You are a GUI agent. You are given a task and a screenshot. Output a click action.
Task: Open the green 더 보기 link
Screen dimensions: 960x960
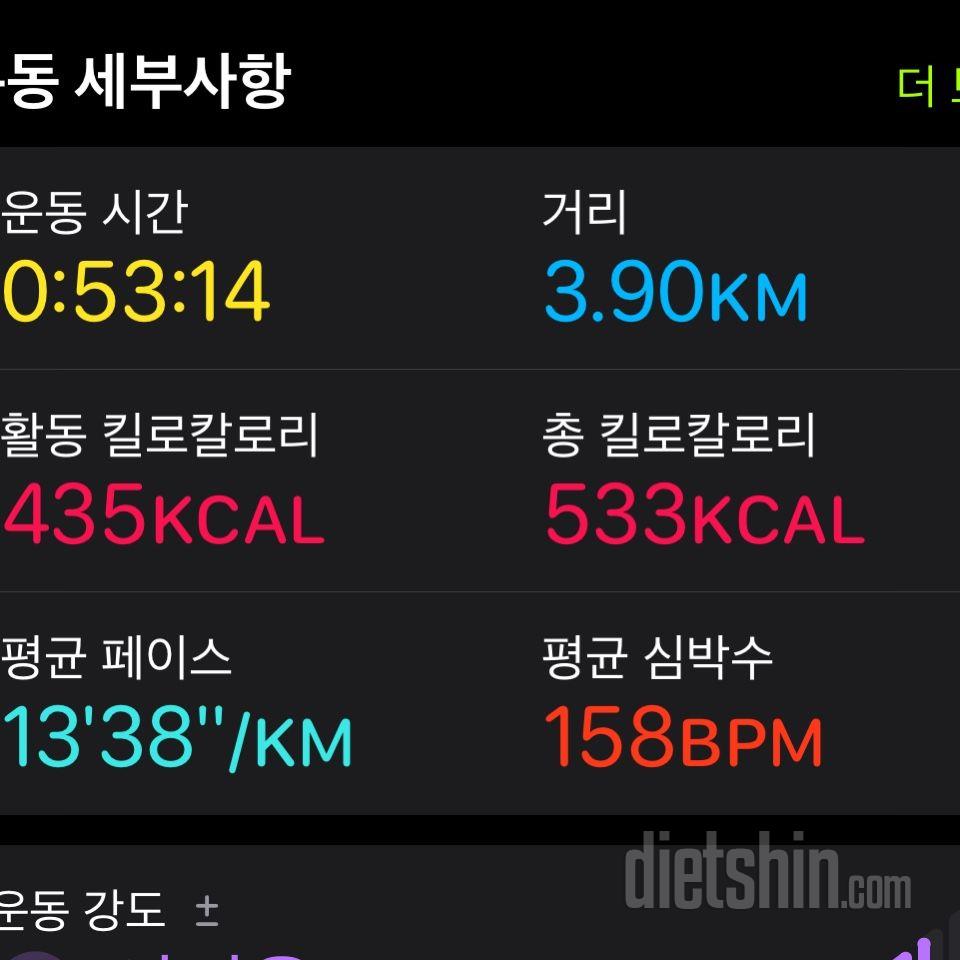(x=929, y=86)
